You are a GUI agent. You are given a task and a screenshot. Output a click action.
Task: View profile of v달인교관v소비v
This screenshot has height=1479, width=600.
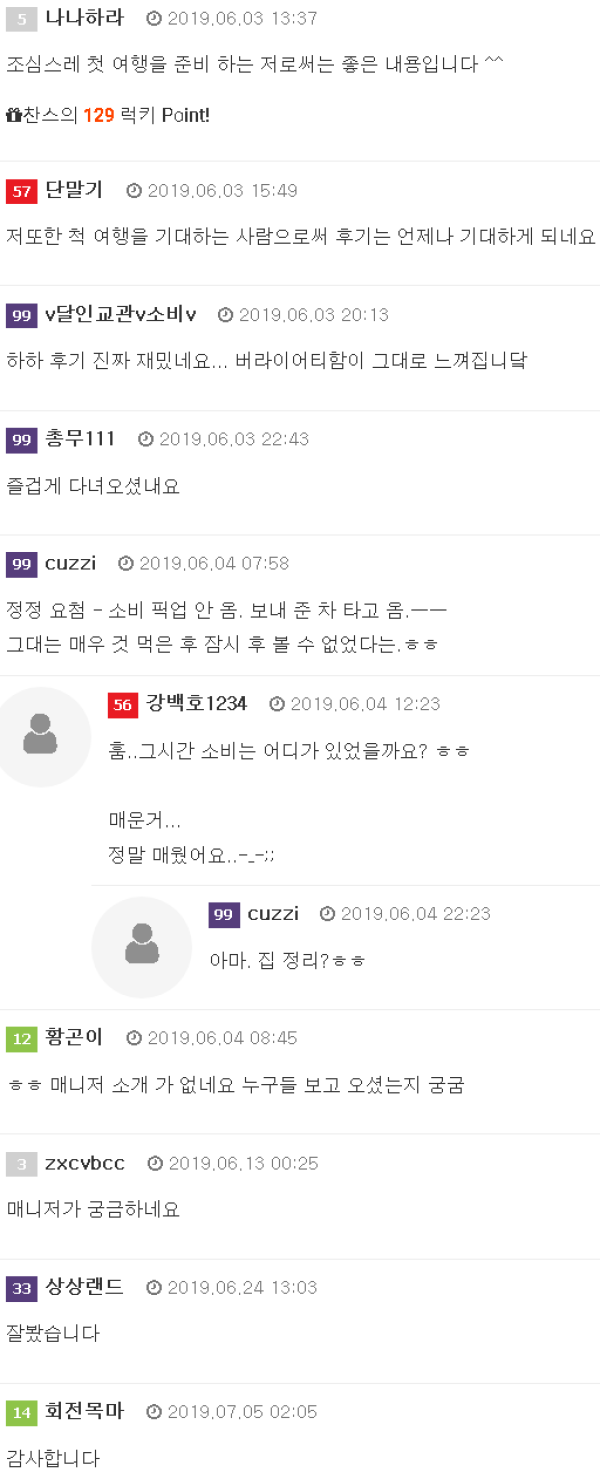click(x=120, y=315)
